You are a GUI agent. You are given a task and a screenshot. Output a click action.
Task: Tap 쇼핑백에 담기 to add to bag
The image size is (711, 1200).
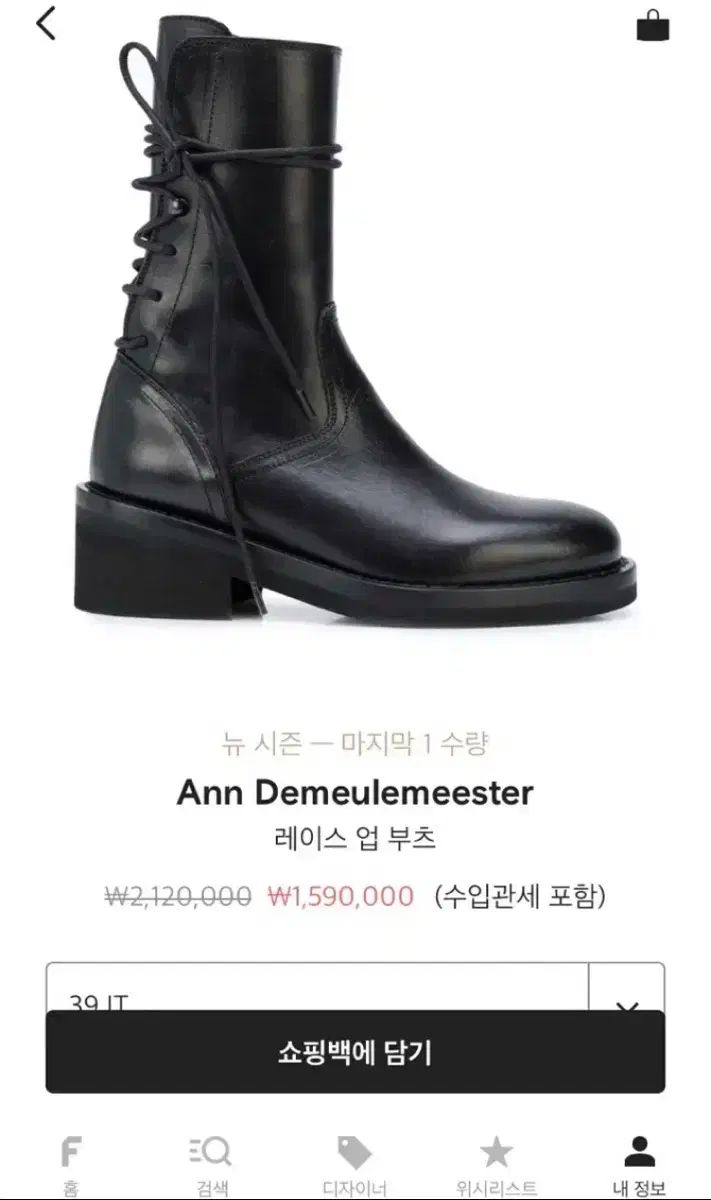pos(355,1052)
